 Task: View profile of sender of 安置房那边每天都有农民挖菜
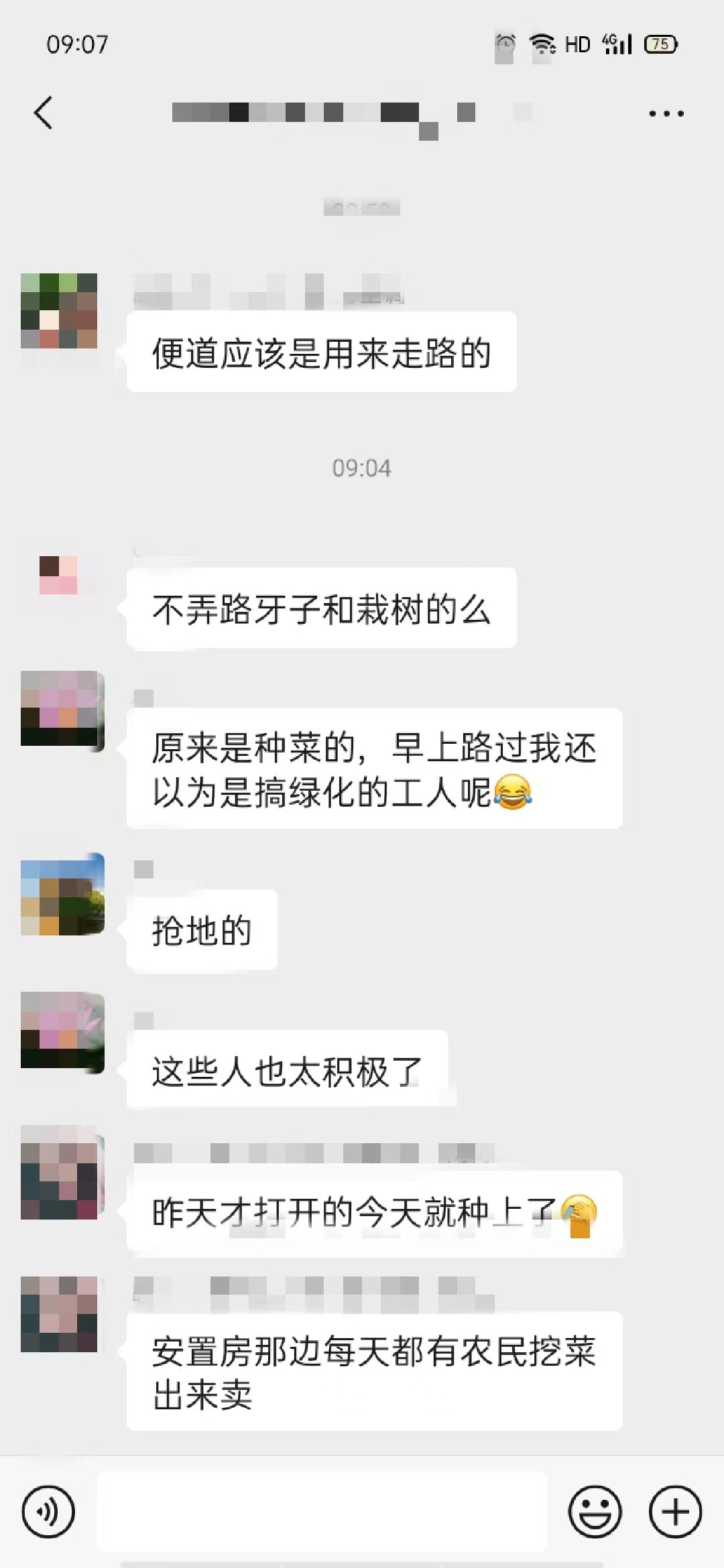click(59, 1313)
